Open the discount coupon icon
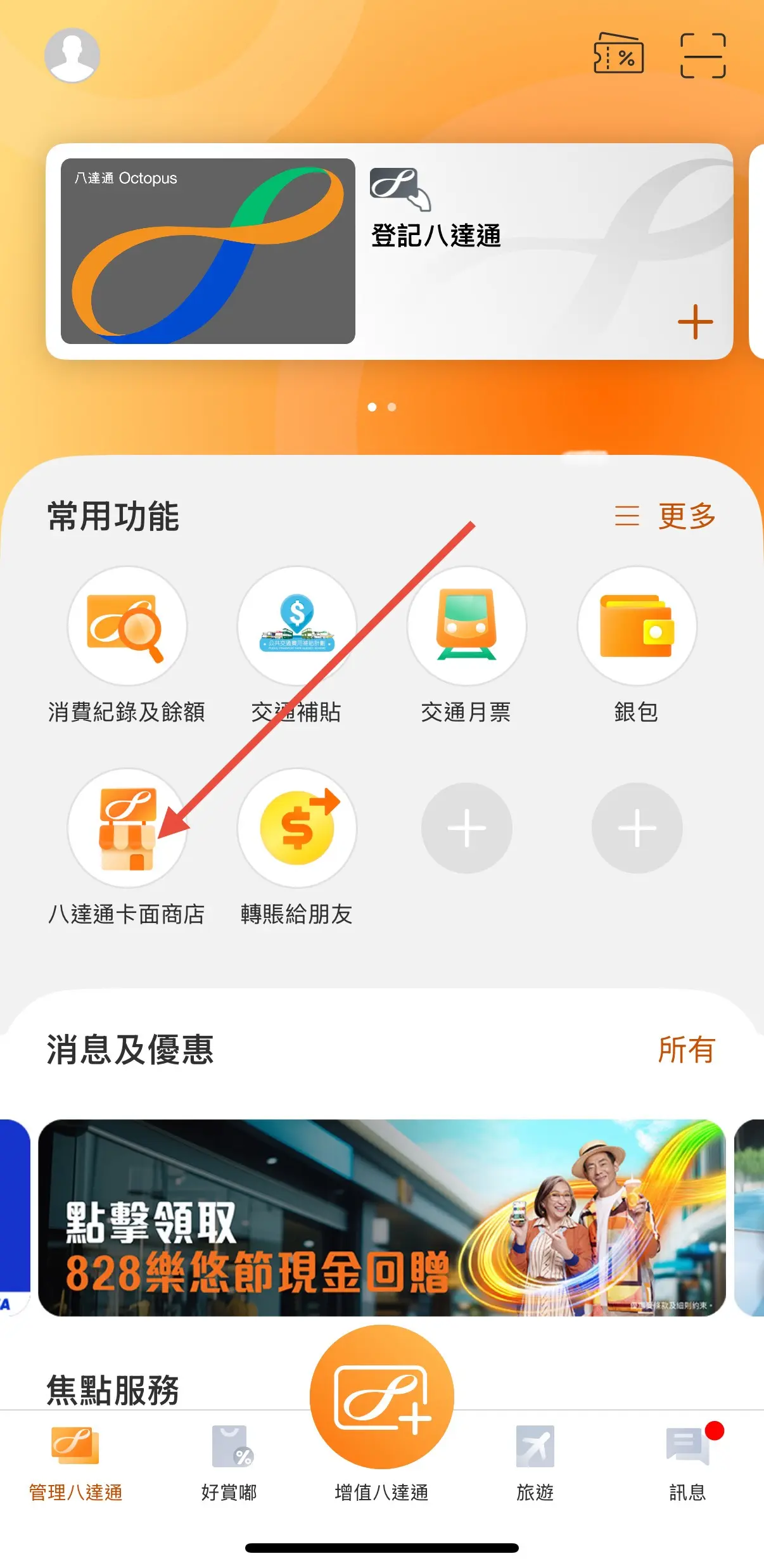 click(x=618, y=55)
